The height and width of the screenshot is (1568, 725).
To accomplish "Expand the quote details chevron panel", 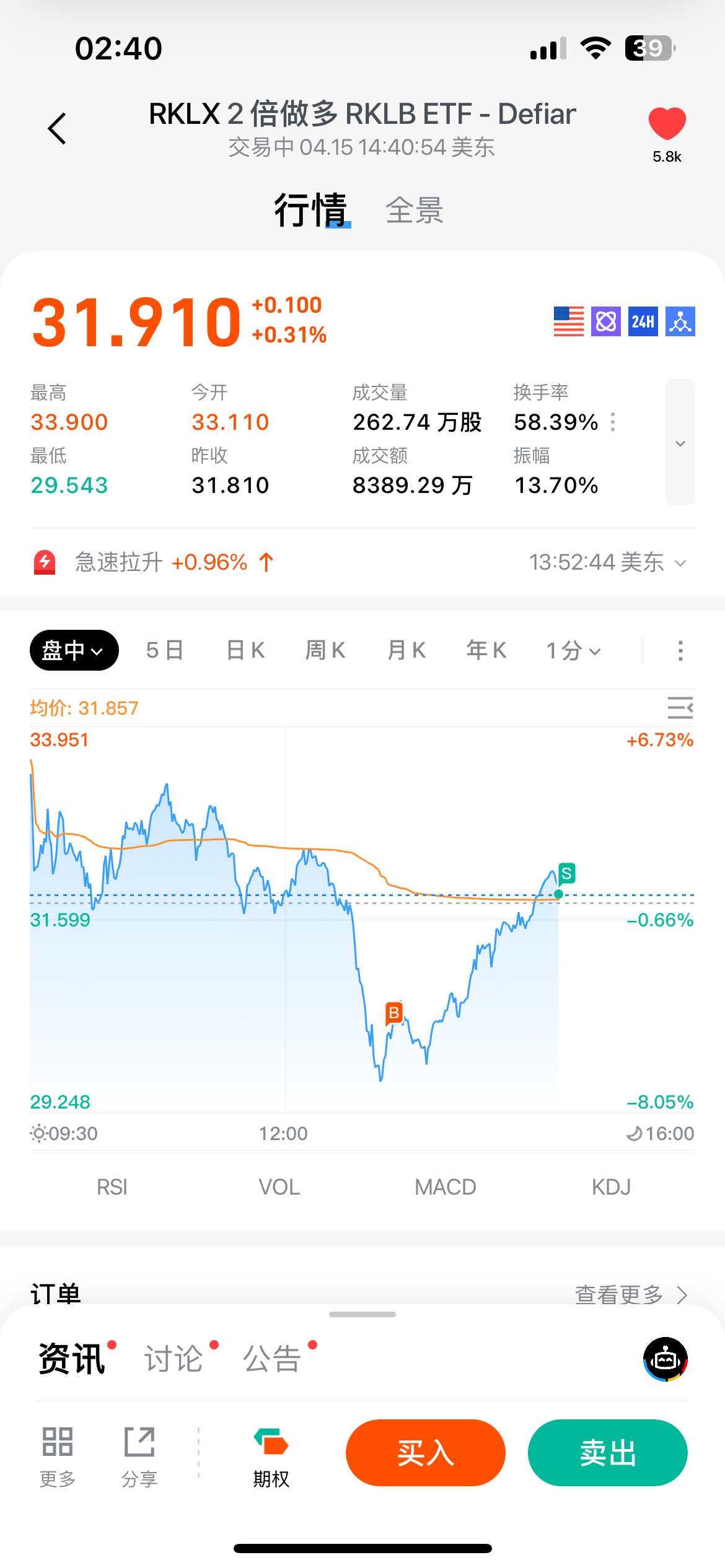I will 680,442.
